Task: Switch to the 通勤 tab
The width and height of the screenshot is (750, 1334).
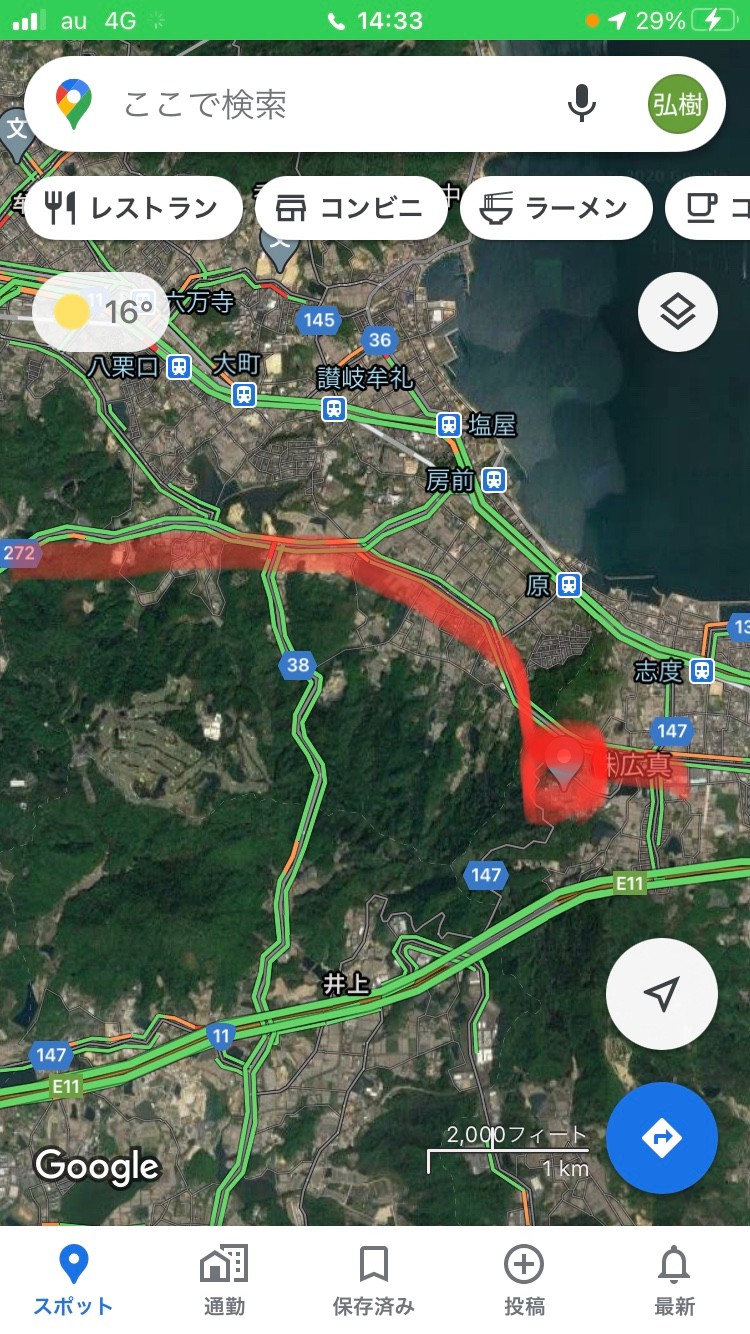Action: coord(224,1280)
